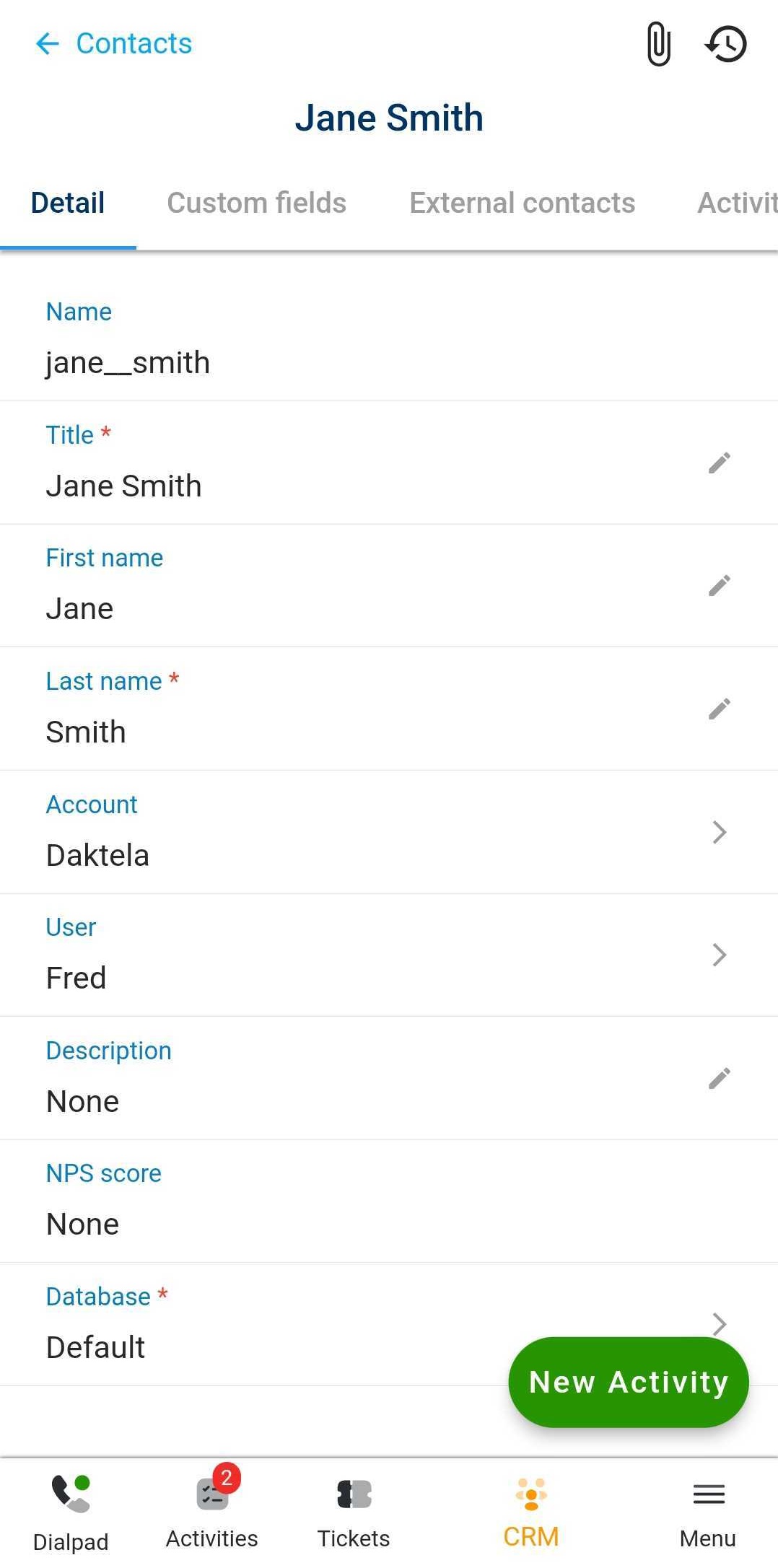Edit the Title field with the pencil icon
Image resolution: width=778 pixels, height=1568 pixels.
point(719,463)
